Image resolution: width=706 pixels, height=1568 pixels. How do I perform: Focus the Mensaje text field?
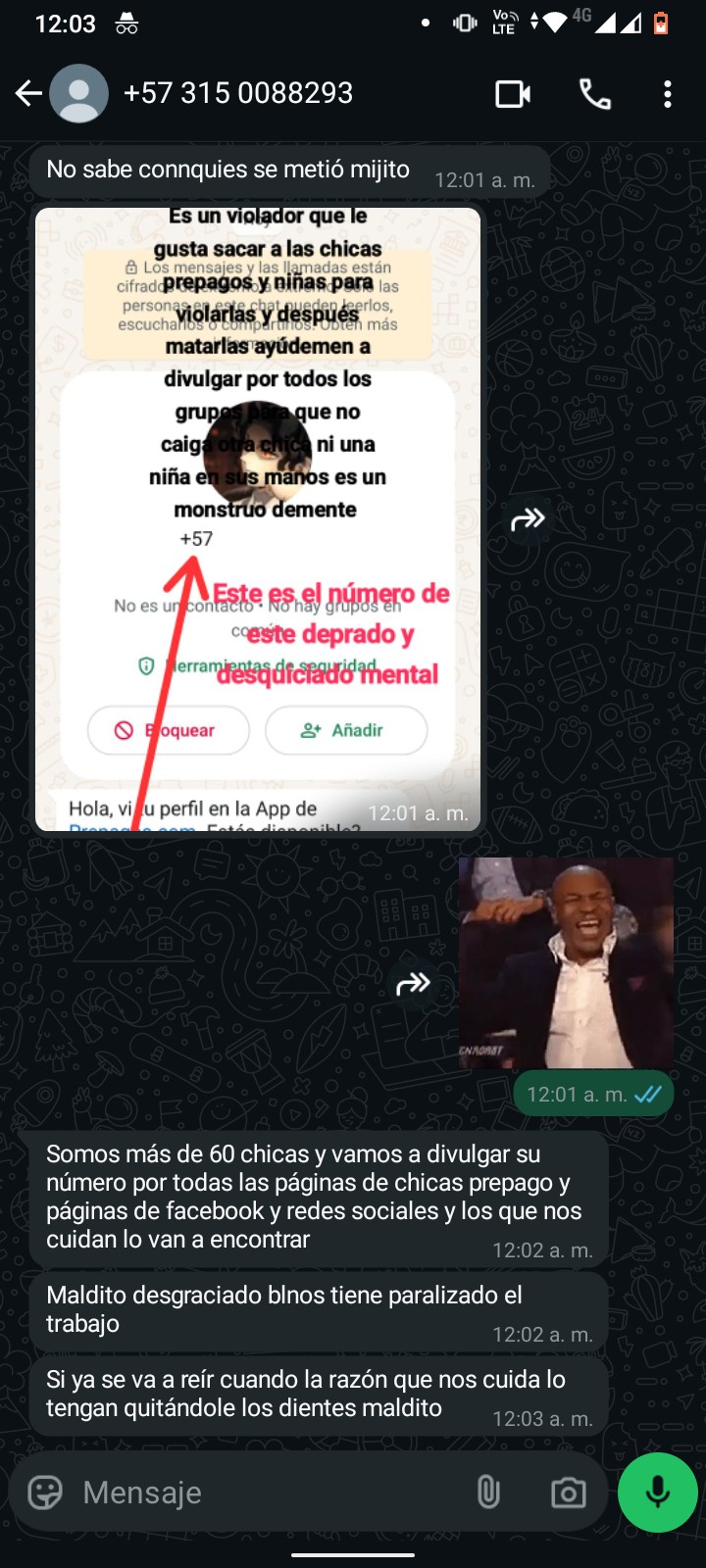[265, 1493]
